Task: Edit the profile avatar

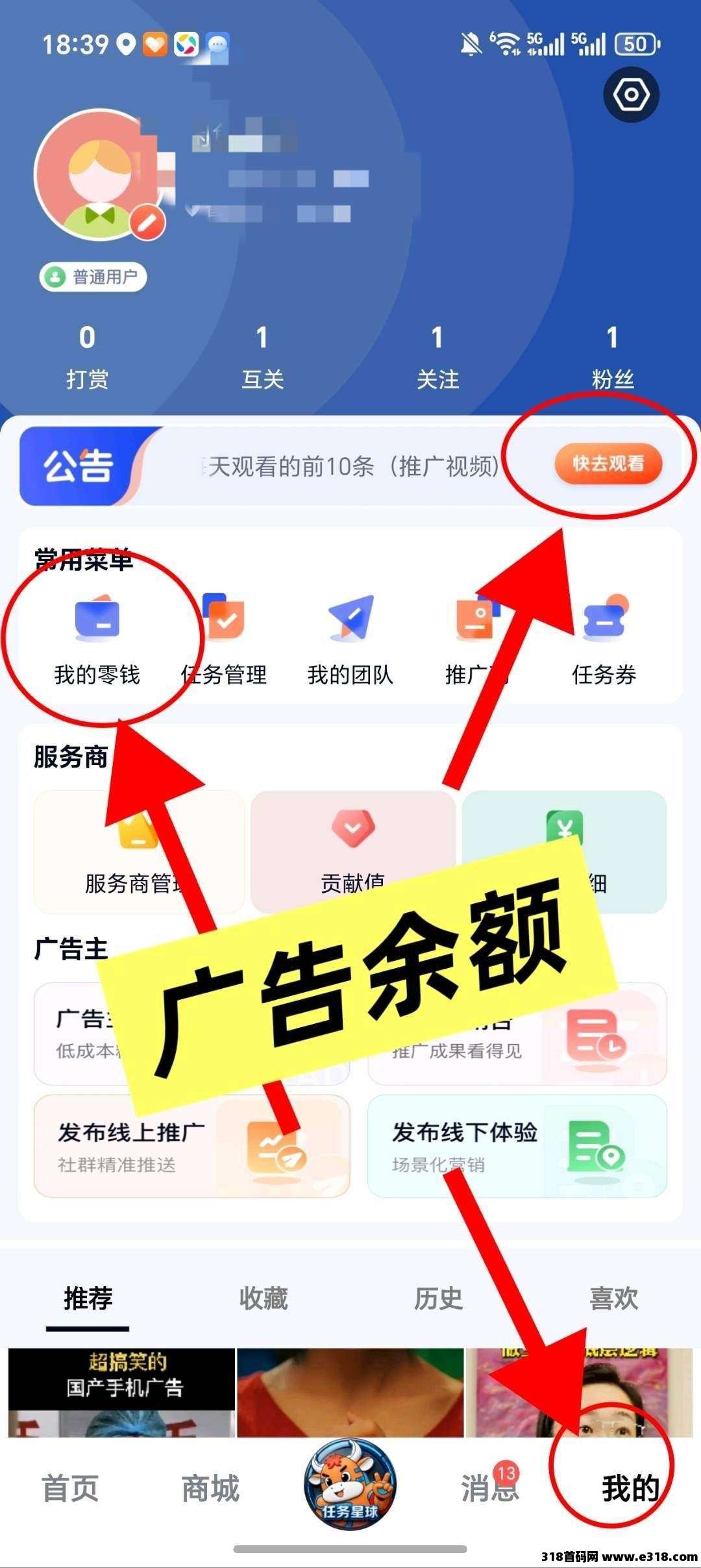Action: [x=147, y=223]
